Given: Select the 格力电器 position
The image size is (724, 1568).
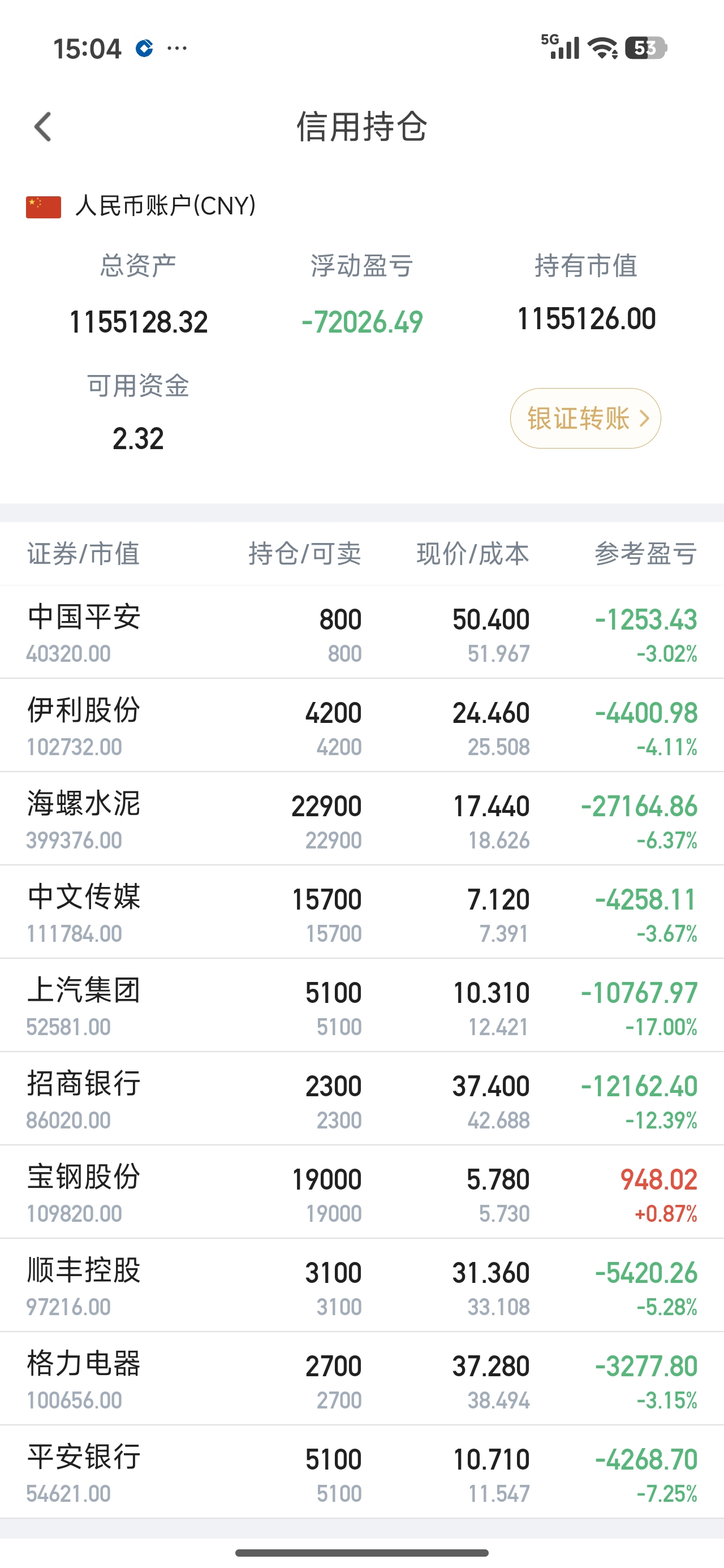Looking at the screenshot, I should [361, 1379].
